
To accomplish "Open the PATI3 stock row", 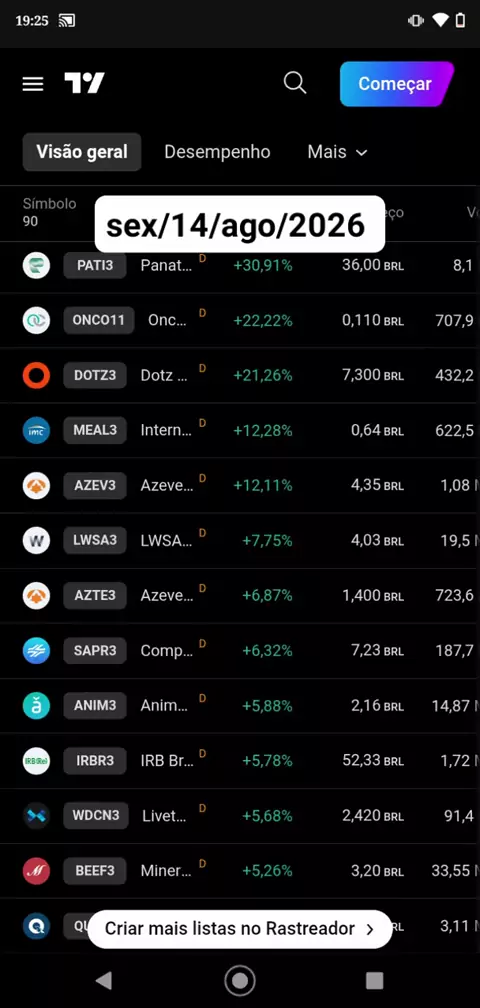I will pos(240,266).
